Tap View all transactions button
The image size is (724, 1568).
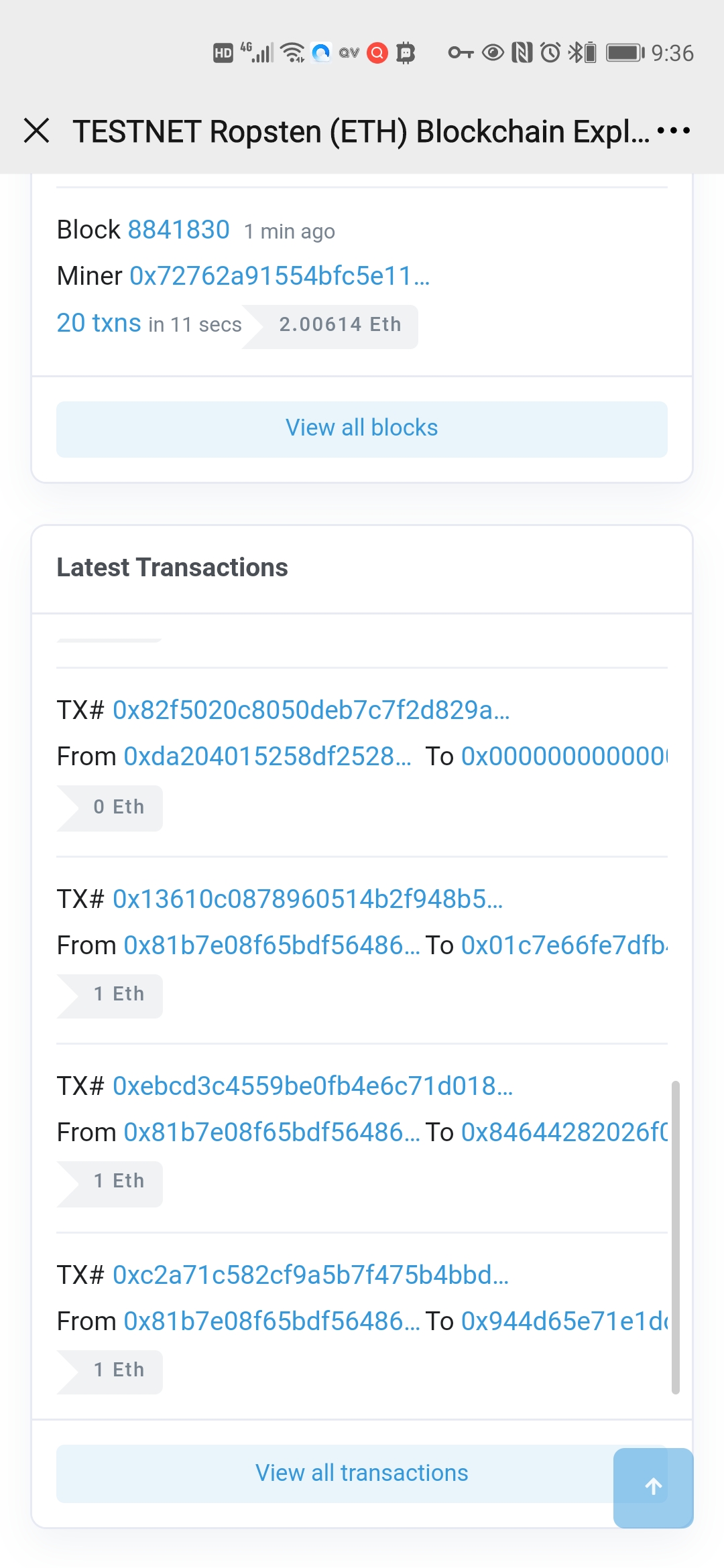362,1473
